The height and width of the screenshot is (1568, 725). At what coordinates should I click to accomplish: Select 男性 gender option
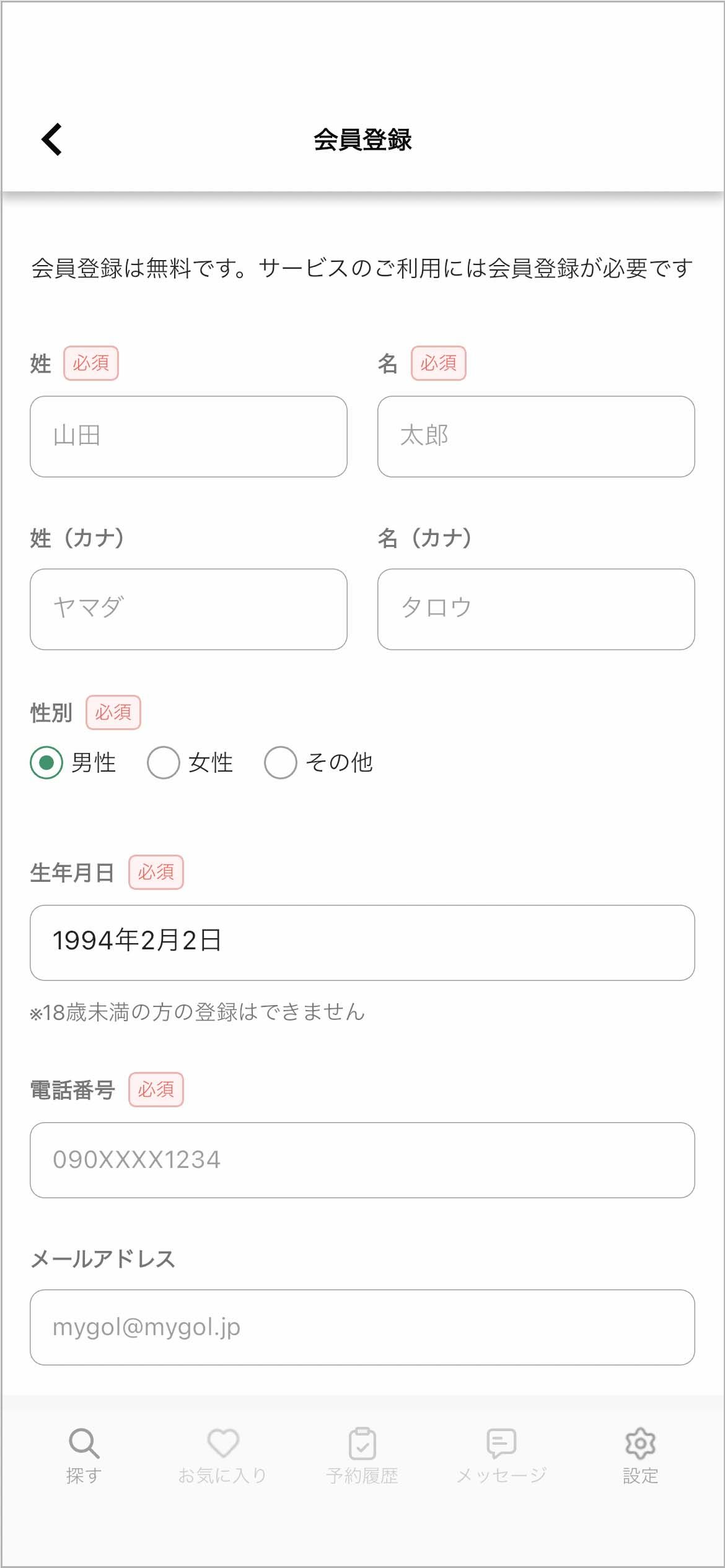pyautogui.click(x=46, y=762)
